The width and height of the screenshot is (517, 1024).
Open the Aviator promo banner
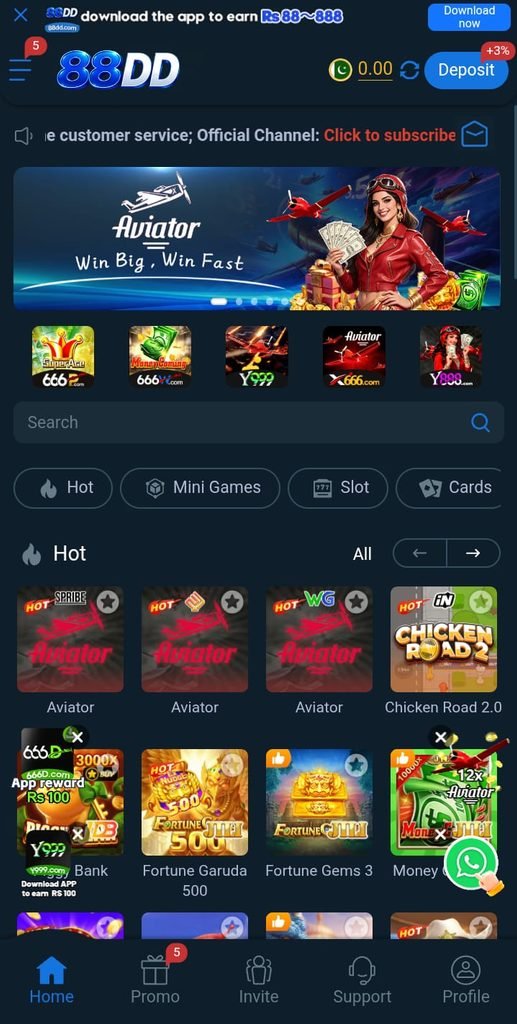click(x=257, y=238)
